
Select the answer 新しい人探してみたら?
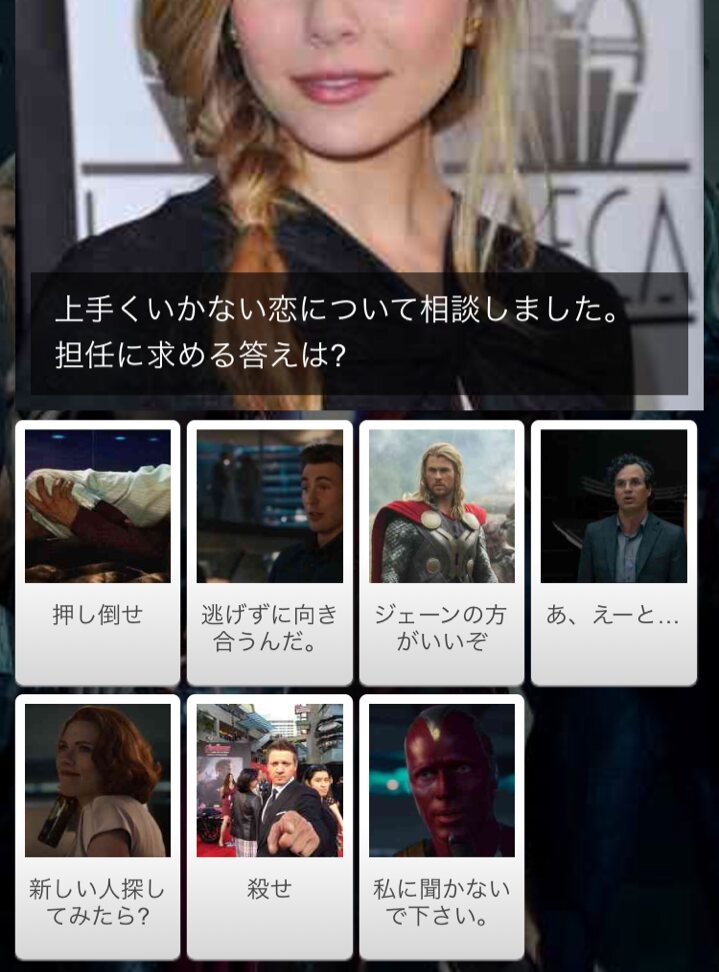(98, 826)
